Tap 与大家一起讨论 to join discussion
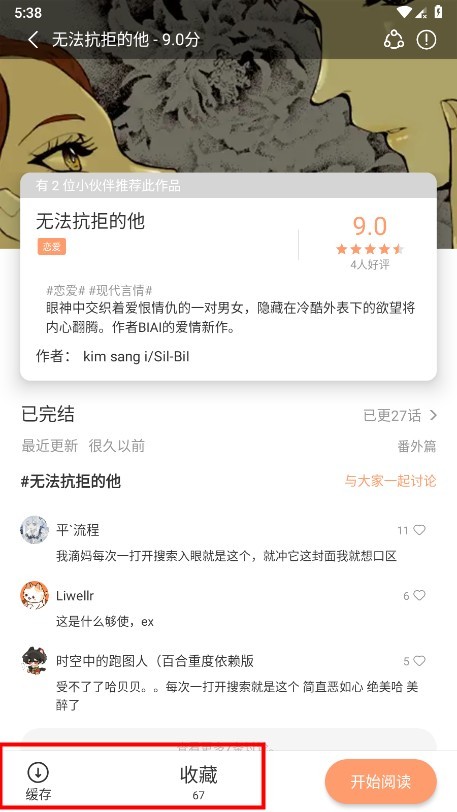Viewport: 457px width, 812px height. (x=390, y=481)
